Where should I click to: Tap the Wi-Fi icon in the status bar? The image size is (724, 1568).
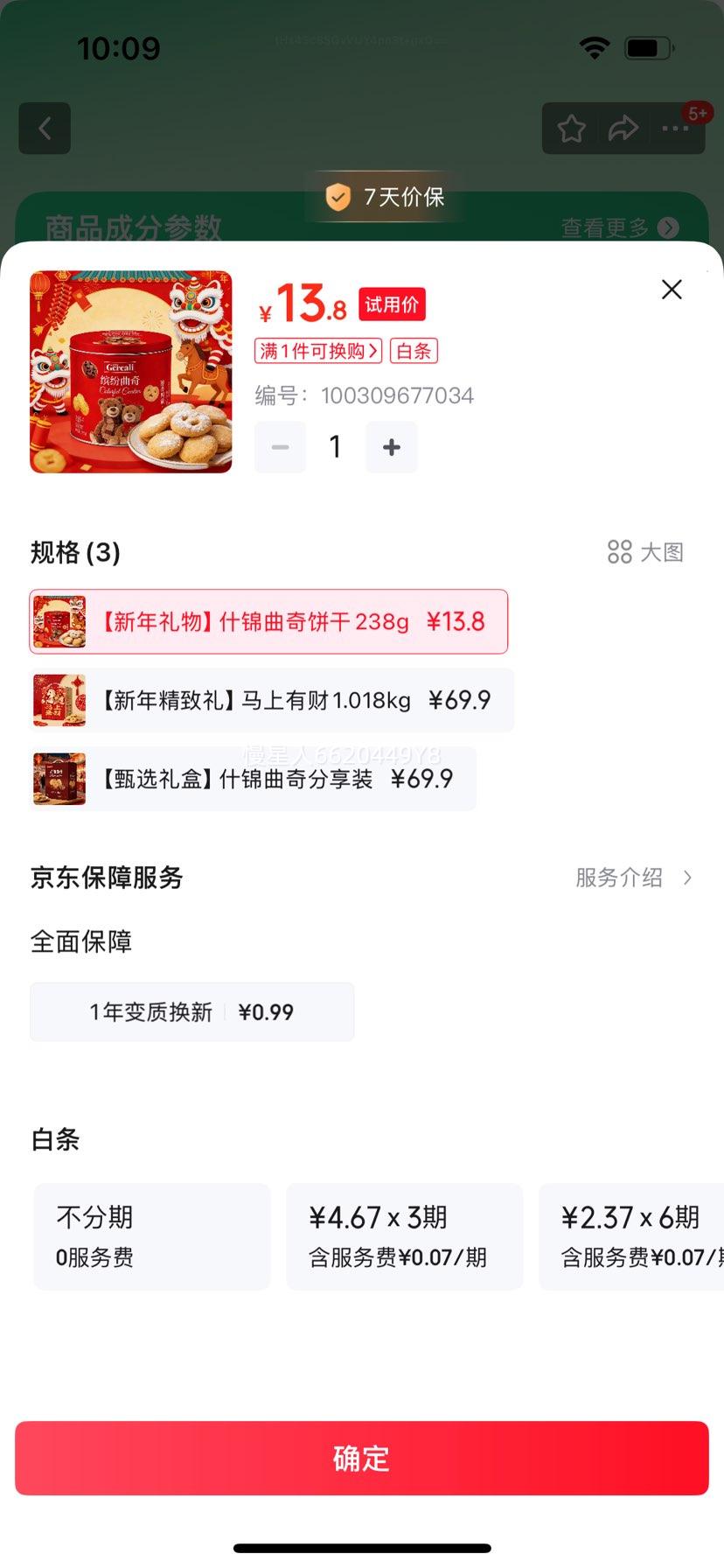592,48
